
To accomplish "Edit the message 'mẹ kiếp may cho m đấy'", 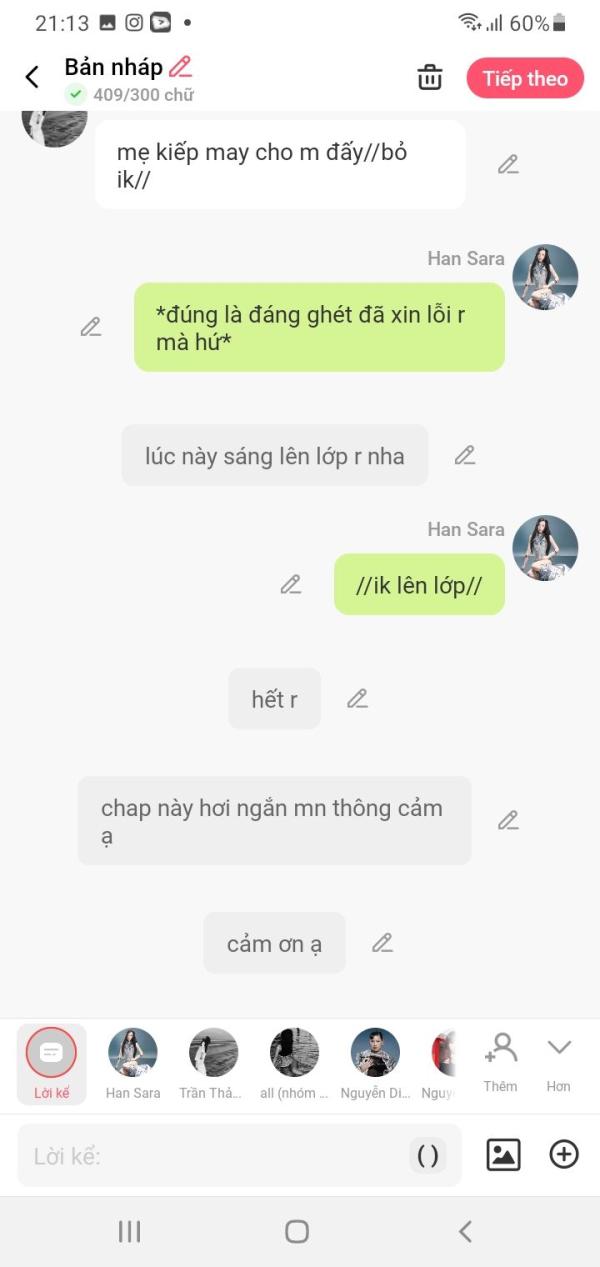I will click(508, 164).
